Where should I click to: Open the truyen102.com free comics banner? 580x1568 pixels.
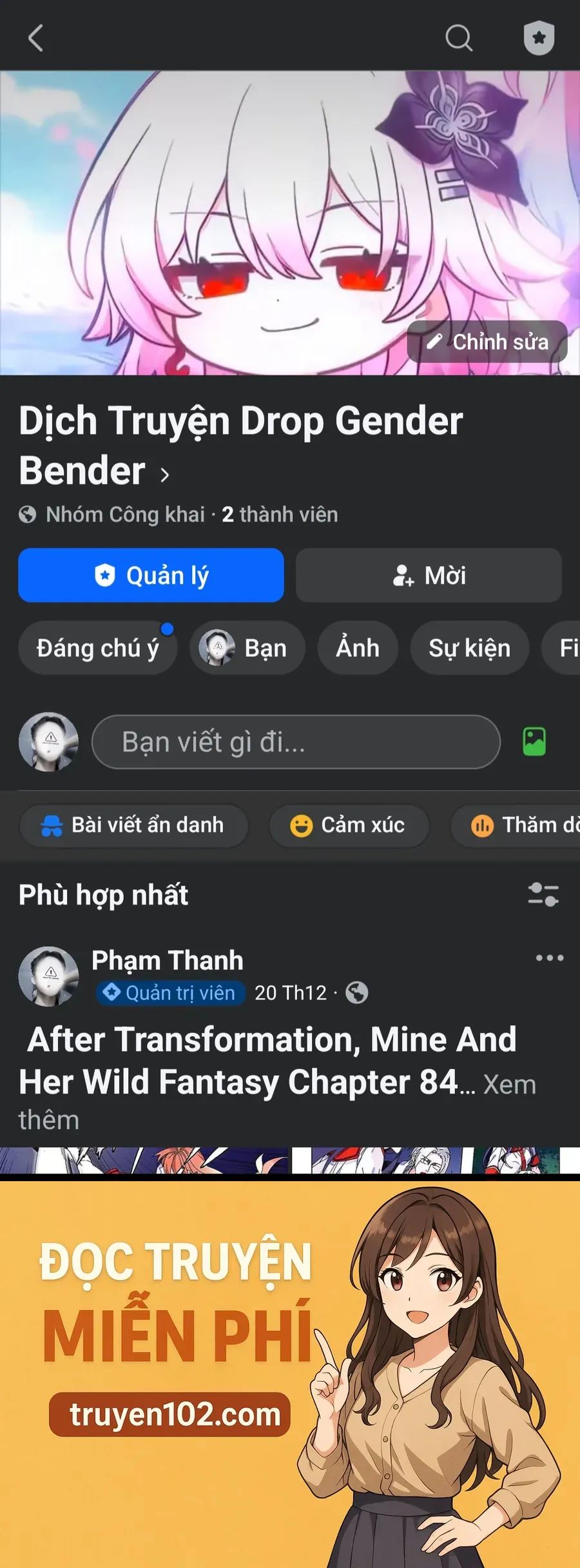(290, 1373)
